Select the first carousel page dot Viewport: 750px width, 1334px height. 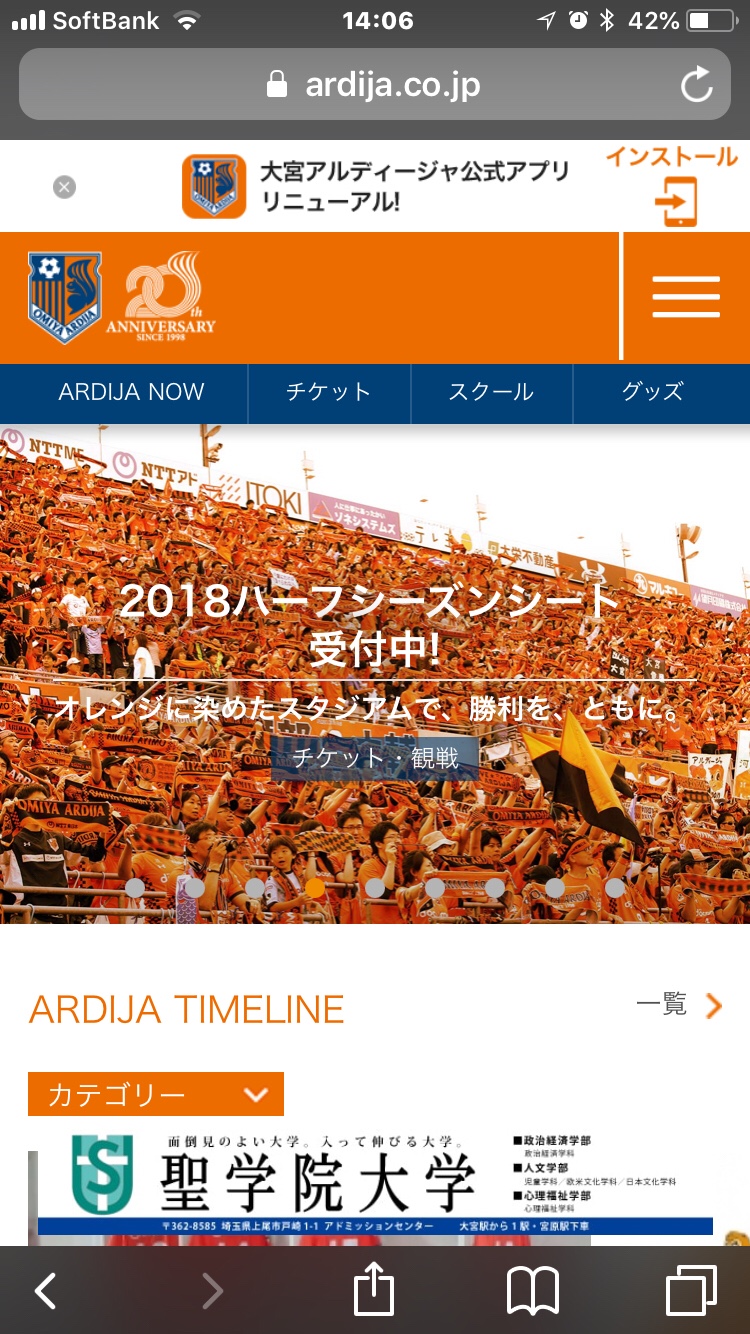(135, 887)
